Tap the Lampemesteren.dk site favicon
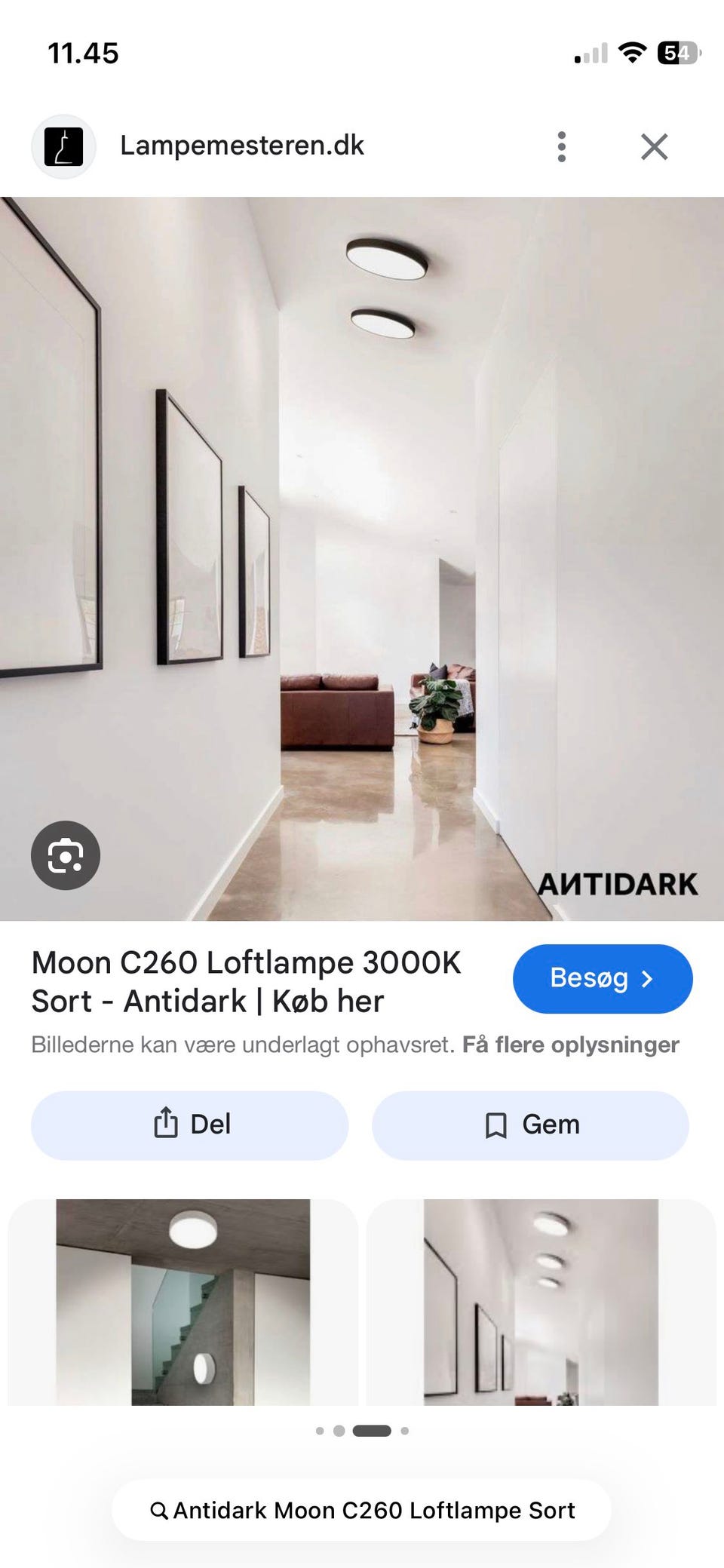724x1568 pixels. pos(63,146)
